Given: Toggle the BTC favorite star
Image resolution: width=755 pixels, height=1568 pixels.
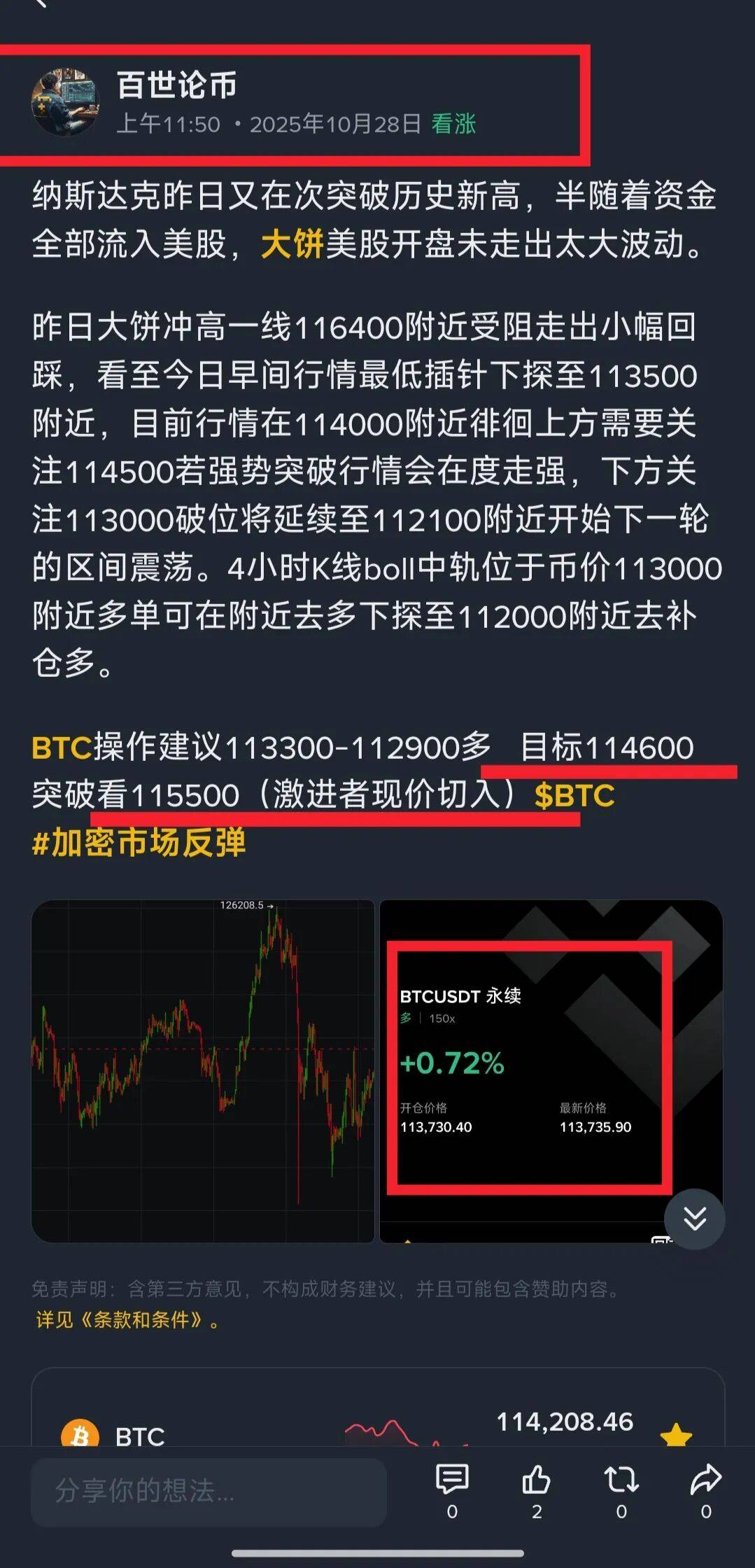Looking at the screenshot, I should [675, 1435].
